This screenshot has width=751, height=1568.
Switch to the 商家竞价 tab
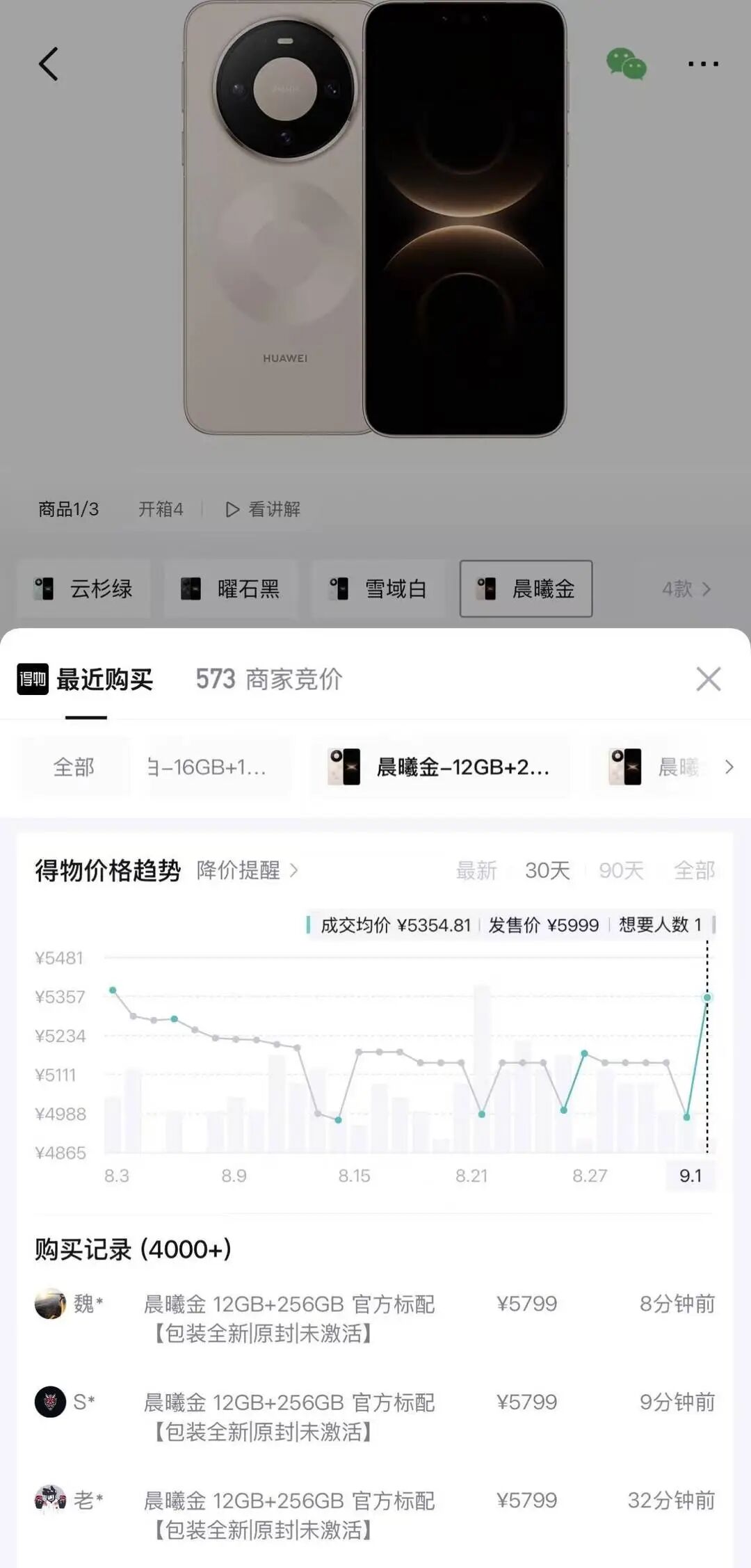click(269, 679)
